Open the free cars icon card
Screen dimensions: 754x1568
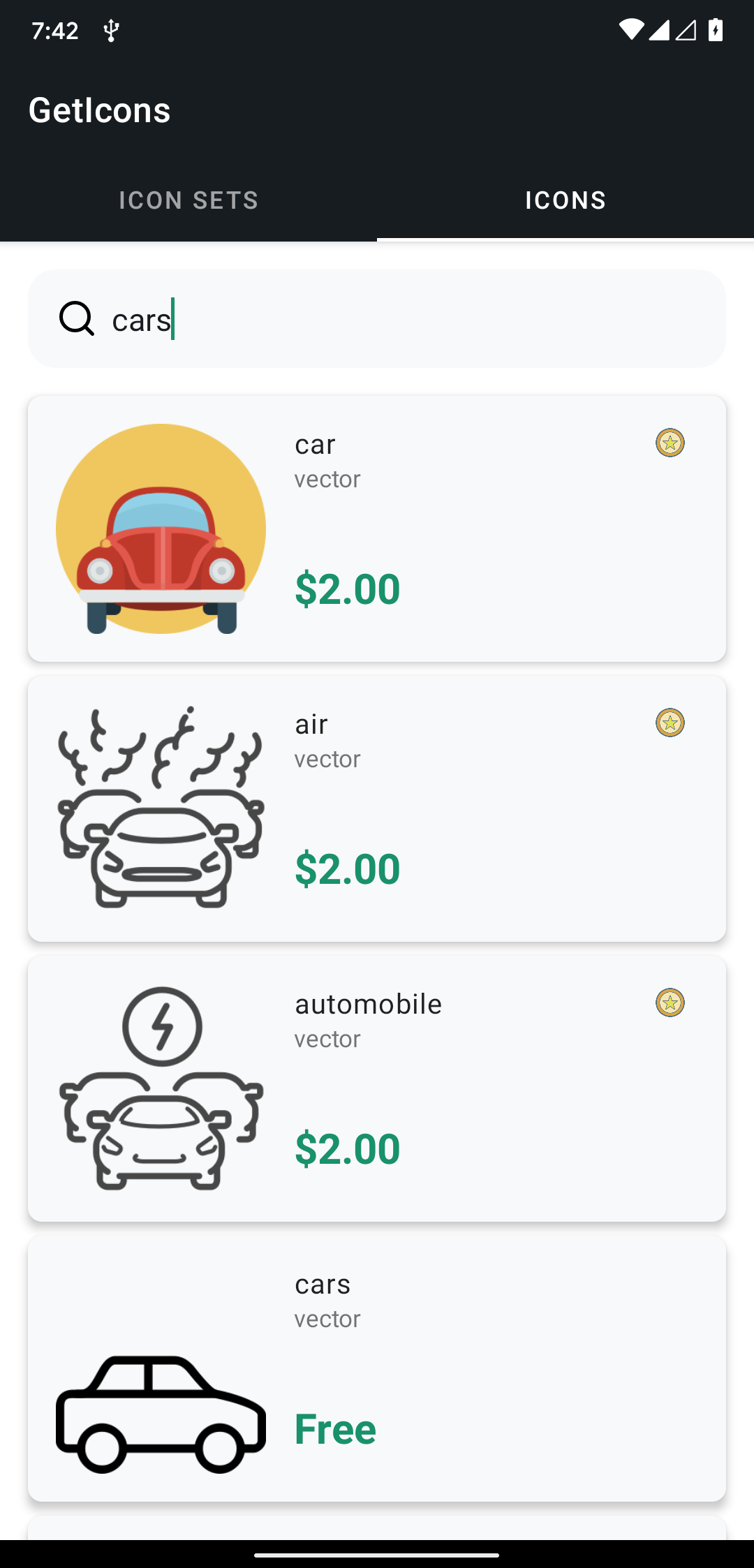[377, 1368]
